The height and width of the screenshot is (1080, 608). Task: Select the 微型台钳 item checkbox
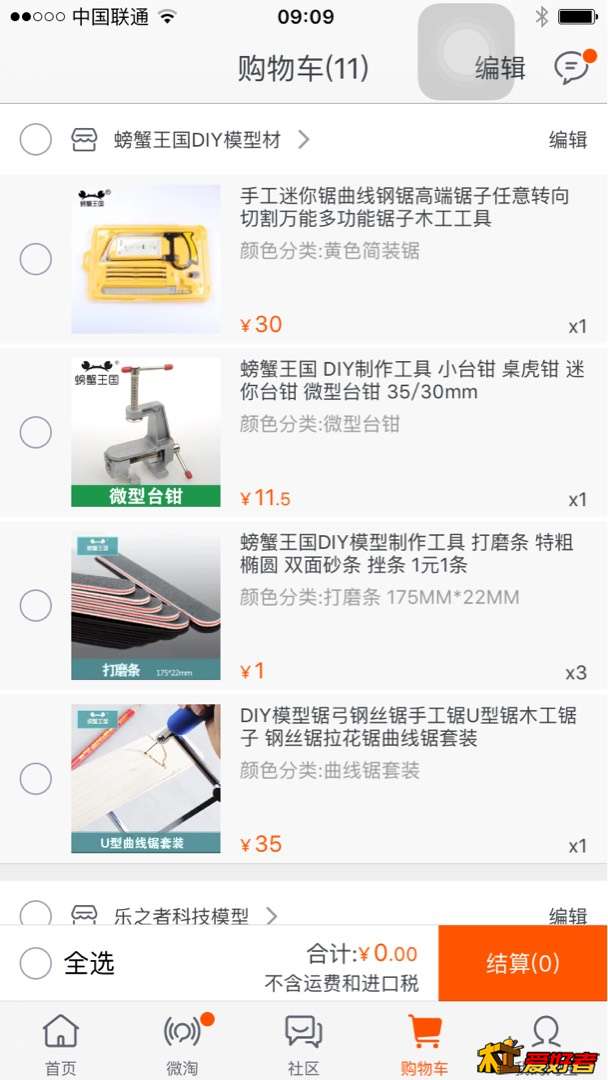click(x=36, y=432)
